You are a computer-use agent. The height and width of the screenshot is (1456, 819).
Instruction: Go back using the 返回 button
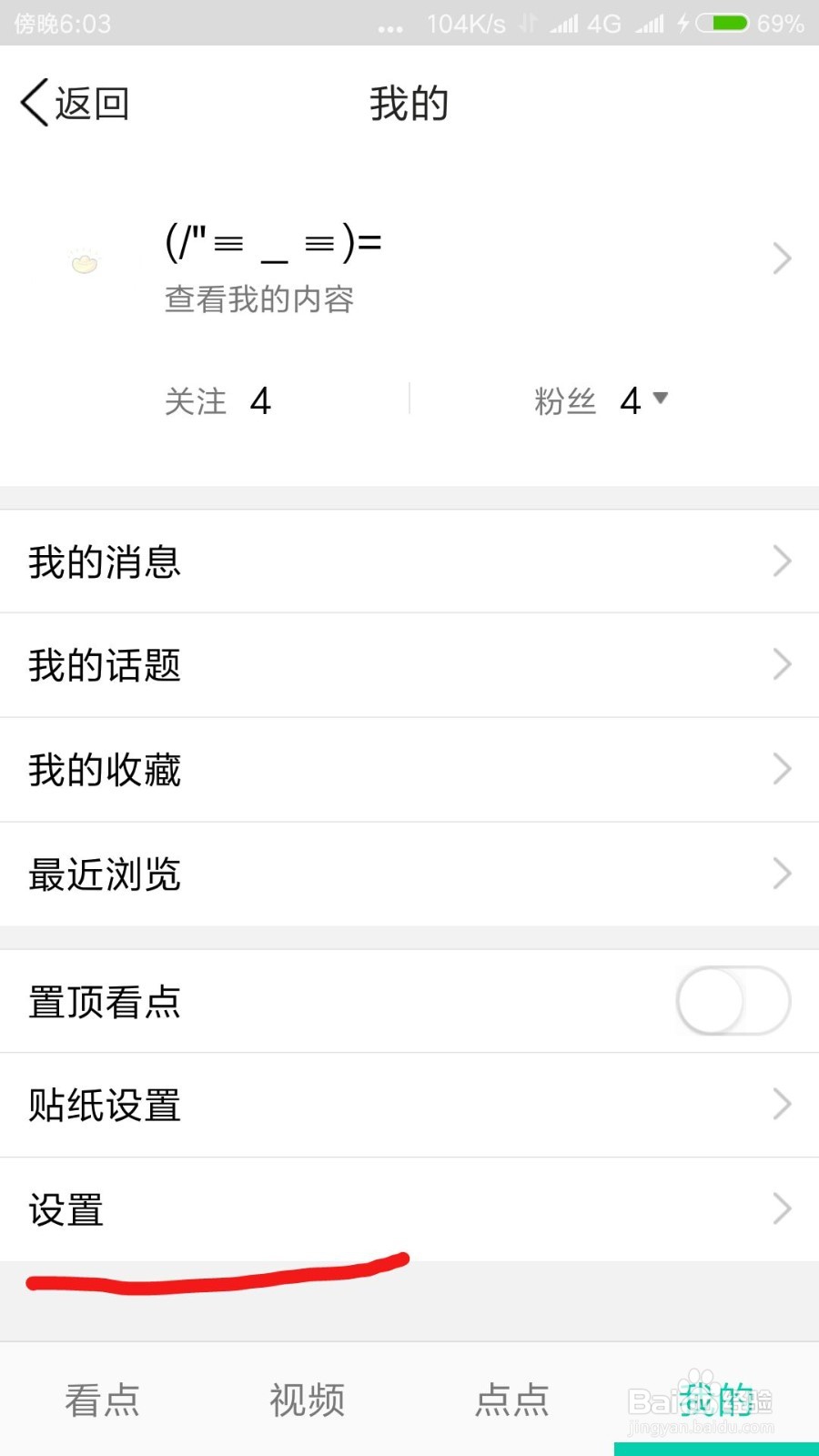coord(75,103)
